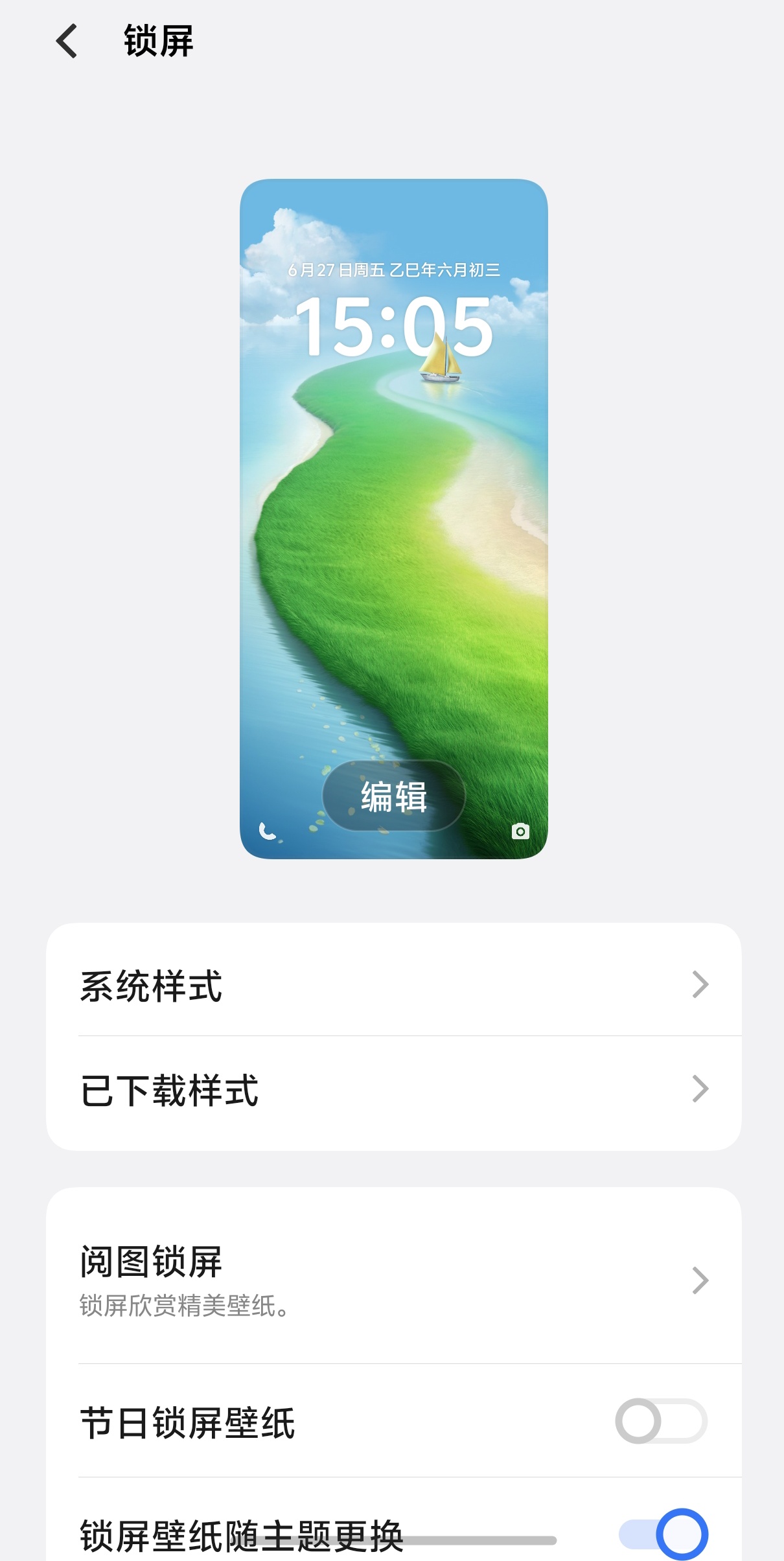Turn off 锁屏壁纸随主题更换
The image size is (784, 1561).
663,1534
